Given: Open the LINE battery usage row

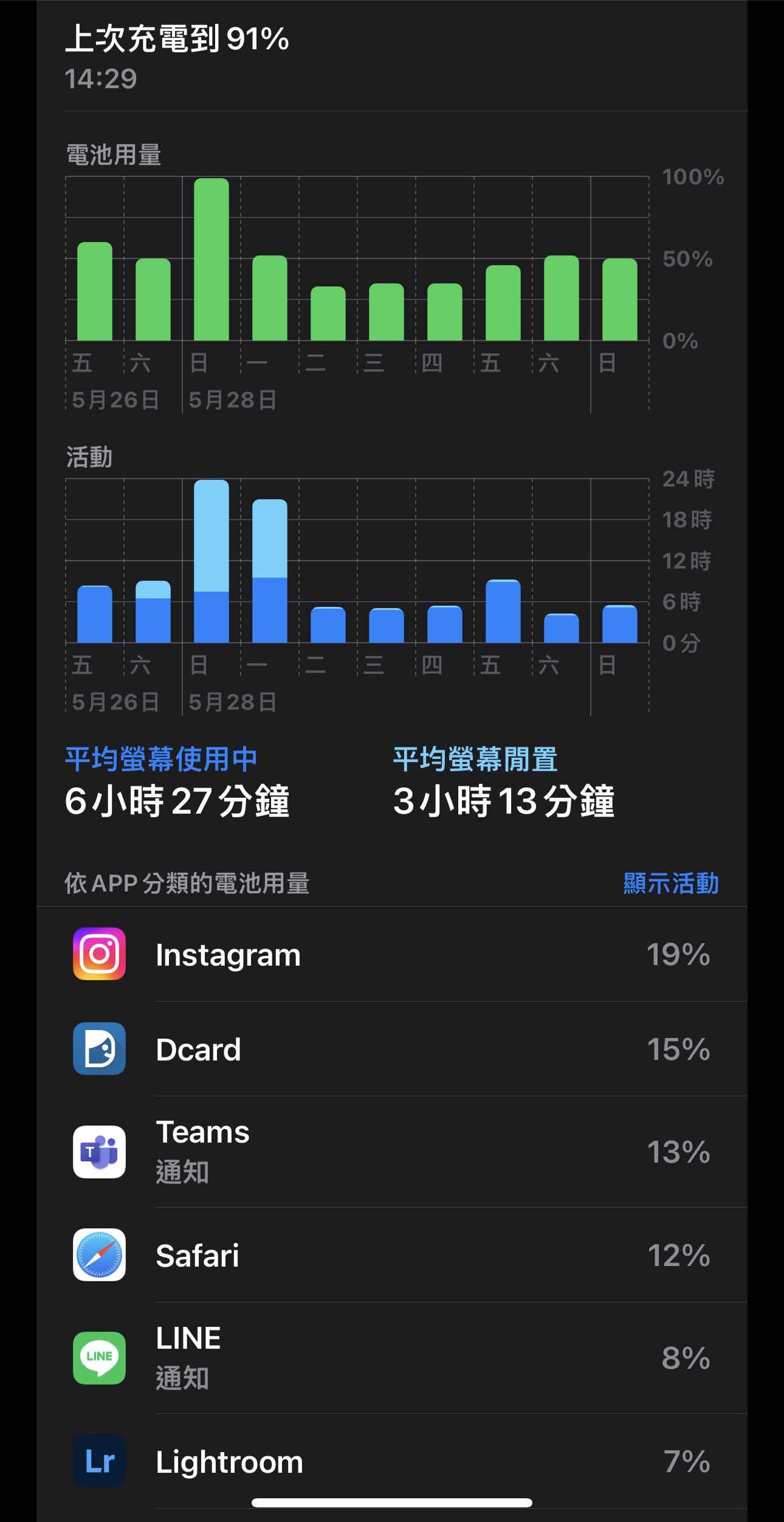Looking at the screenshot, I should tap(391, 1358).
